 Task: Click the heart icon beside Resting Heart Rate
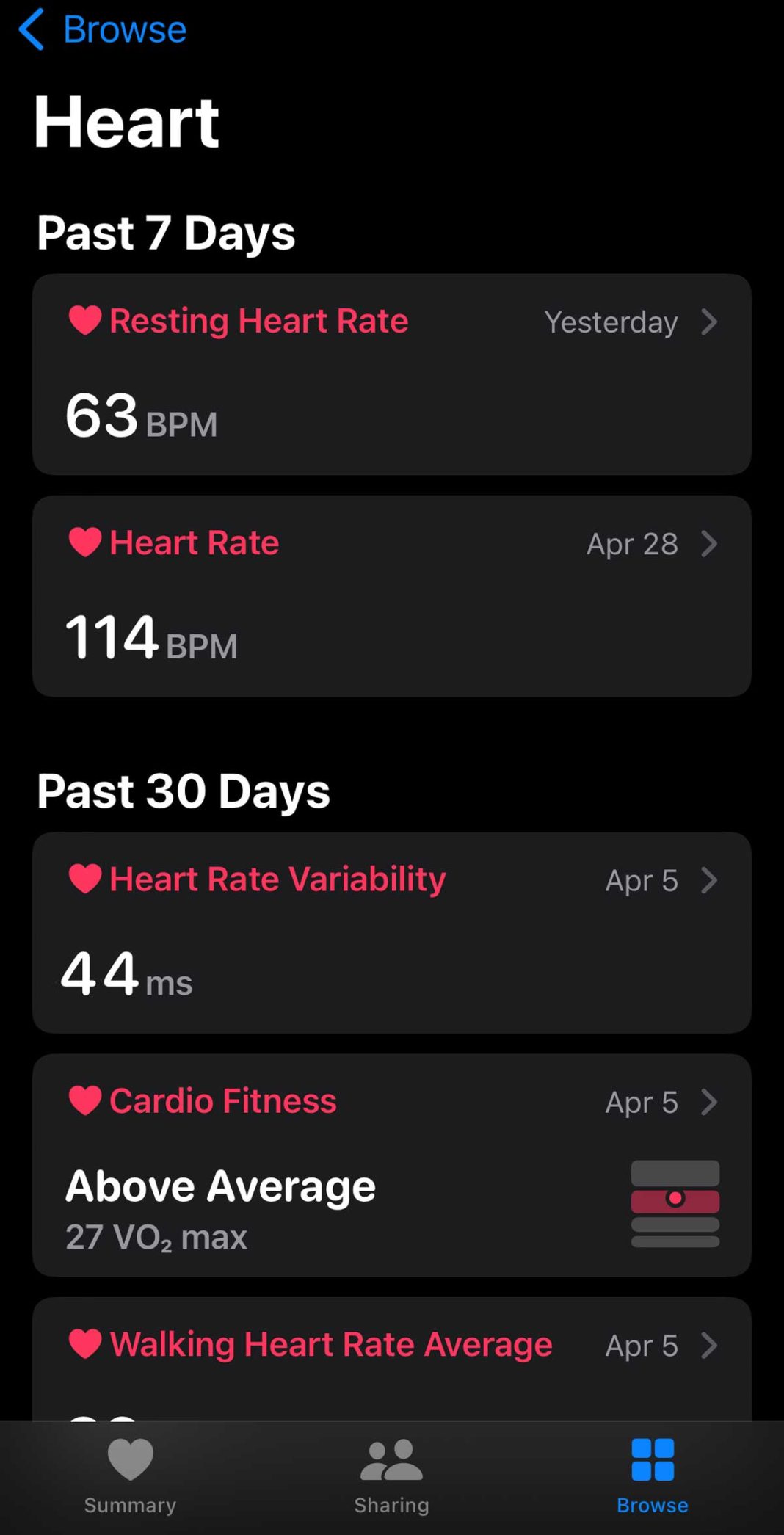click(x=84, y=322)
